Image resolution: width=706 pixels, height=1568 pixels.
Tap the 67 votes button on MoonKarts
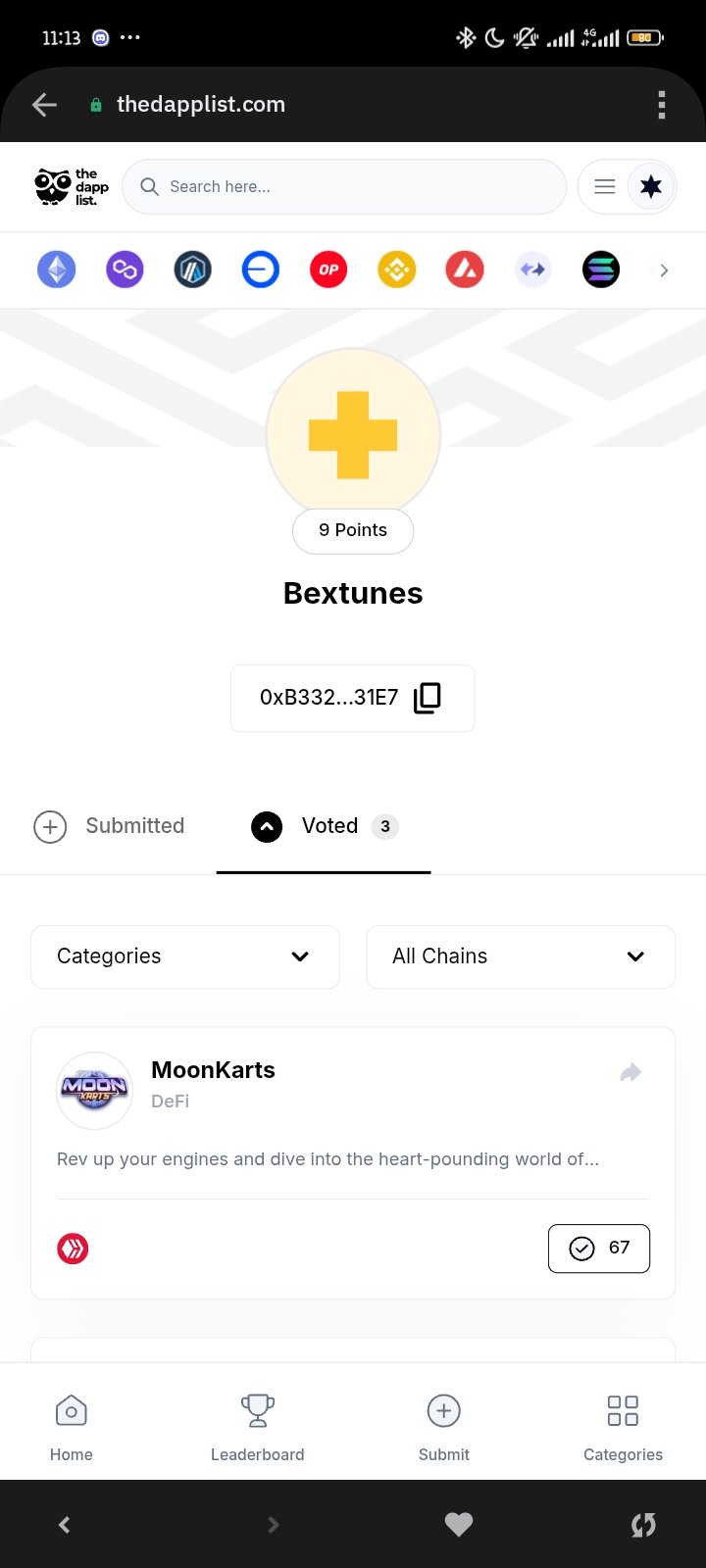[x=599, y=1249]
